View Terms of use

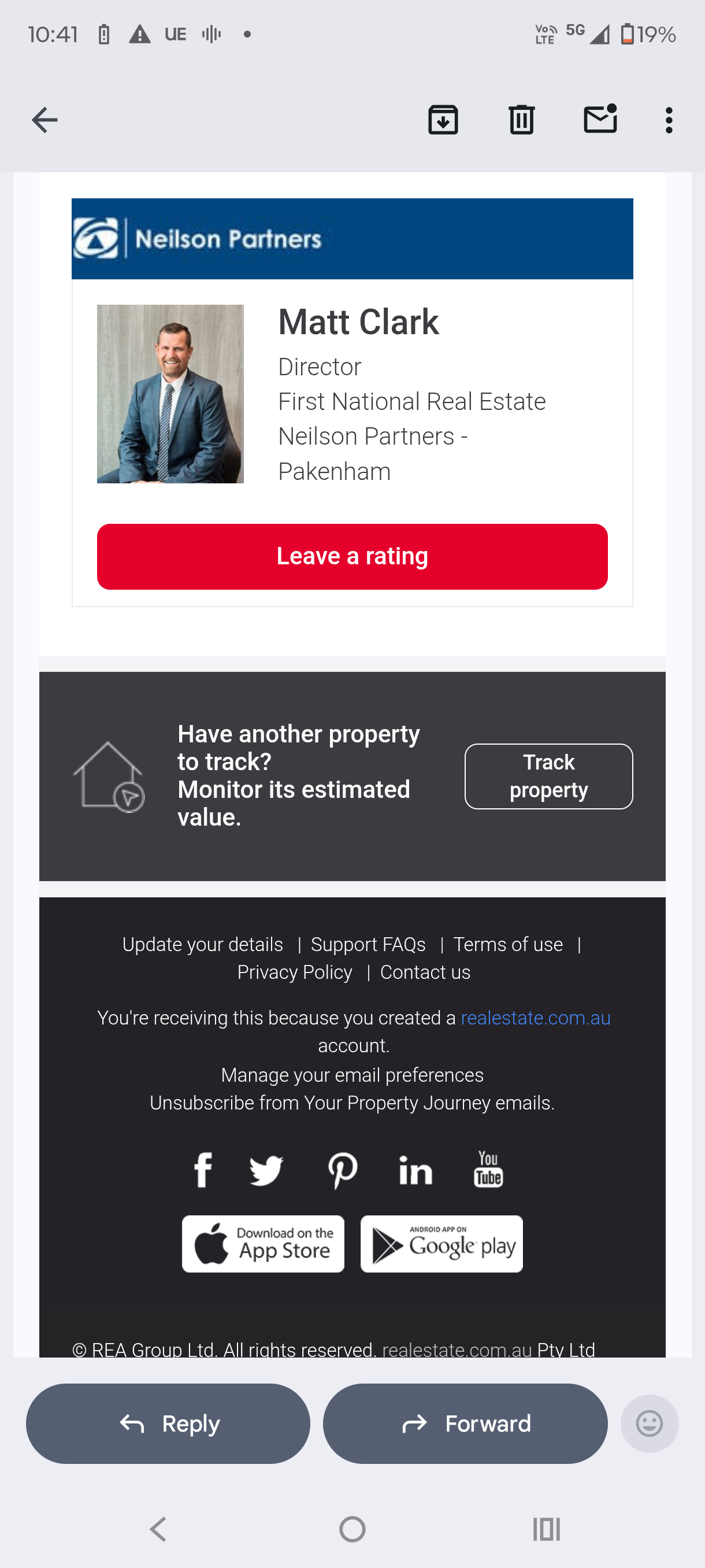[508, 944]
